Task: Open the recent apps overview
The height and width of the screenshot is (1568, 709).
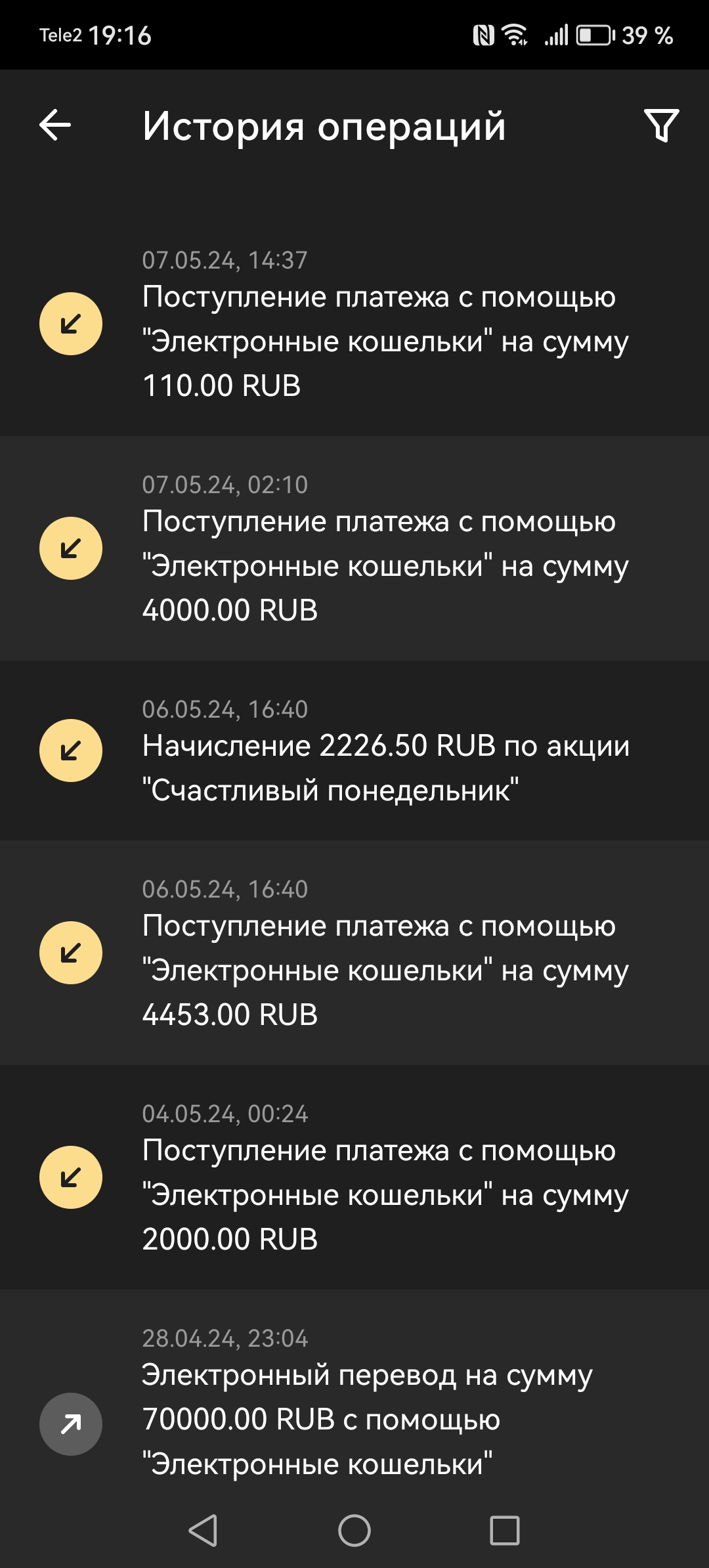Action: 505,1531
